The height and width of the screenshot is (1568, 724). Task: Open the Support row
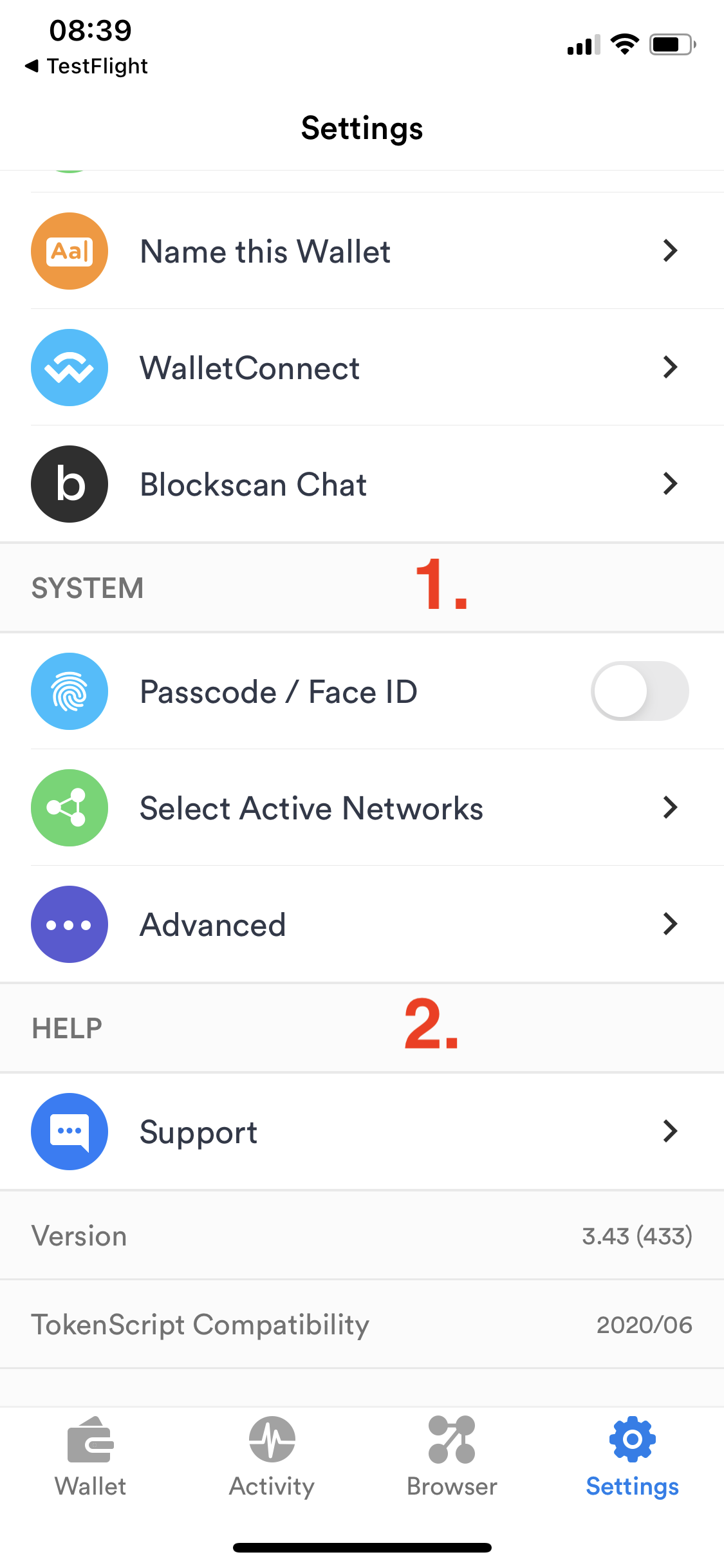pos(360,1132)
